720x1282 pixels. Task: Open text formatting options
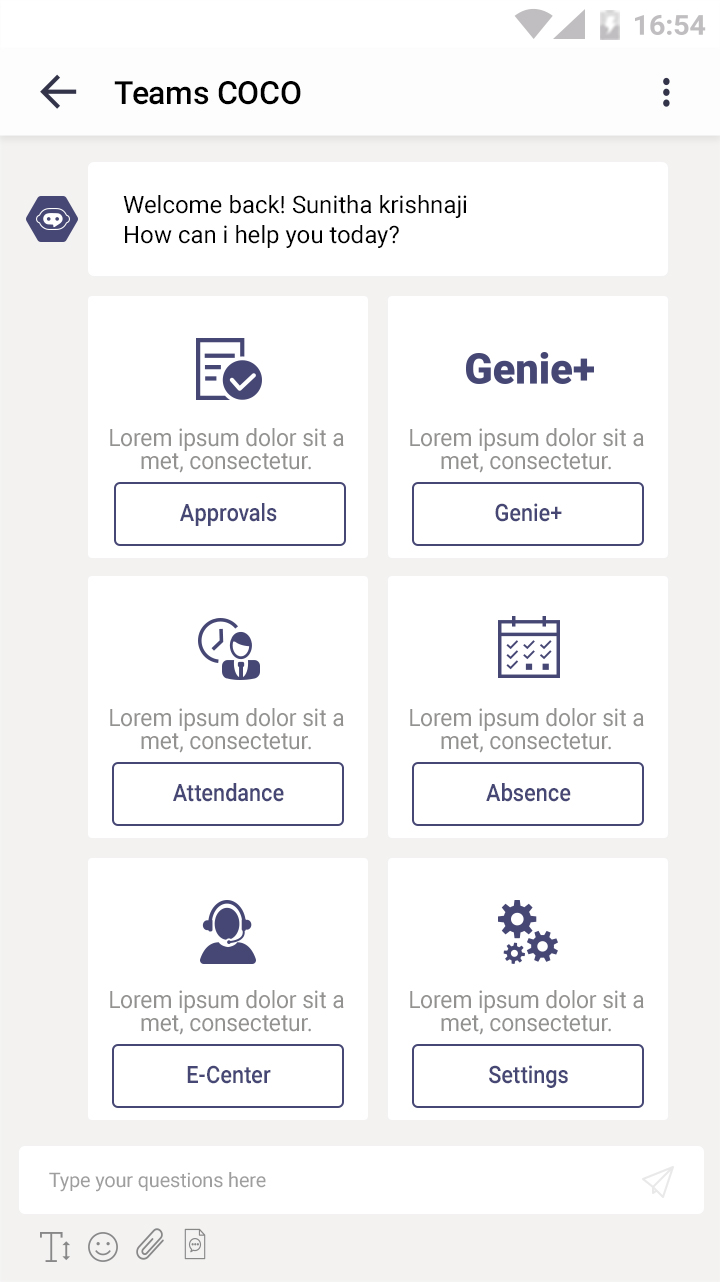tap(55, 1247)
